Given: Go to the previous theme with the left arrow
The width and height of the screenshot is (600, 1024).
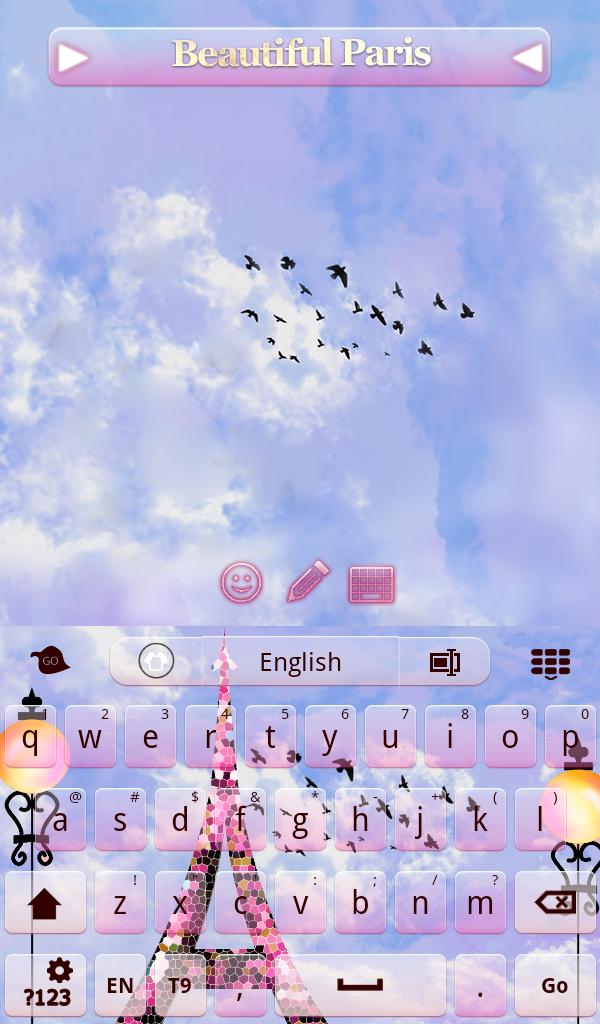Looking at the screenshot, I should 73,58.
